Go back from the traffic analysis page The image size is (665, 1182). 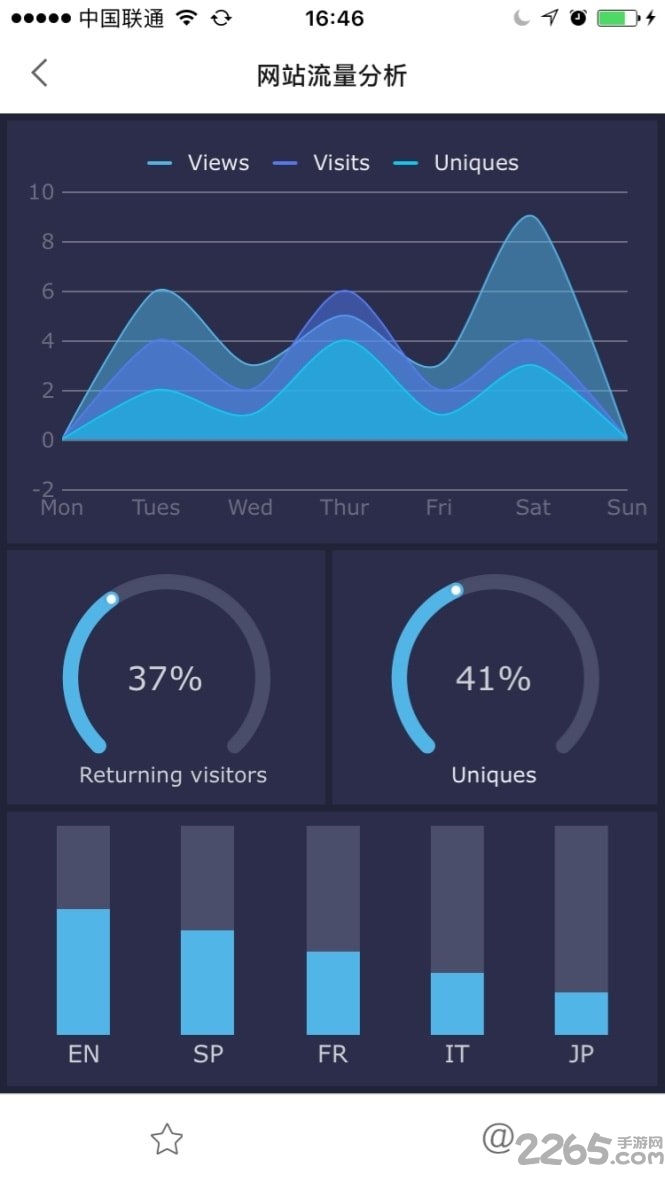pyautogui.click(x=39, y=73)
